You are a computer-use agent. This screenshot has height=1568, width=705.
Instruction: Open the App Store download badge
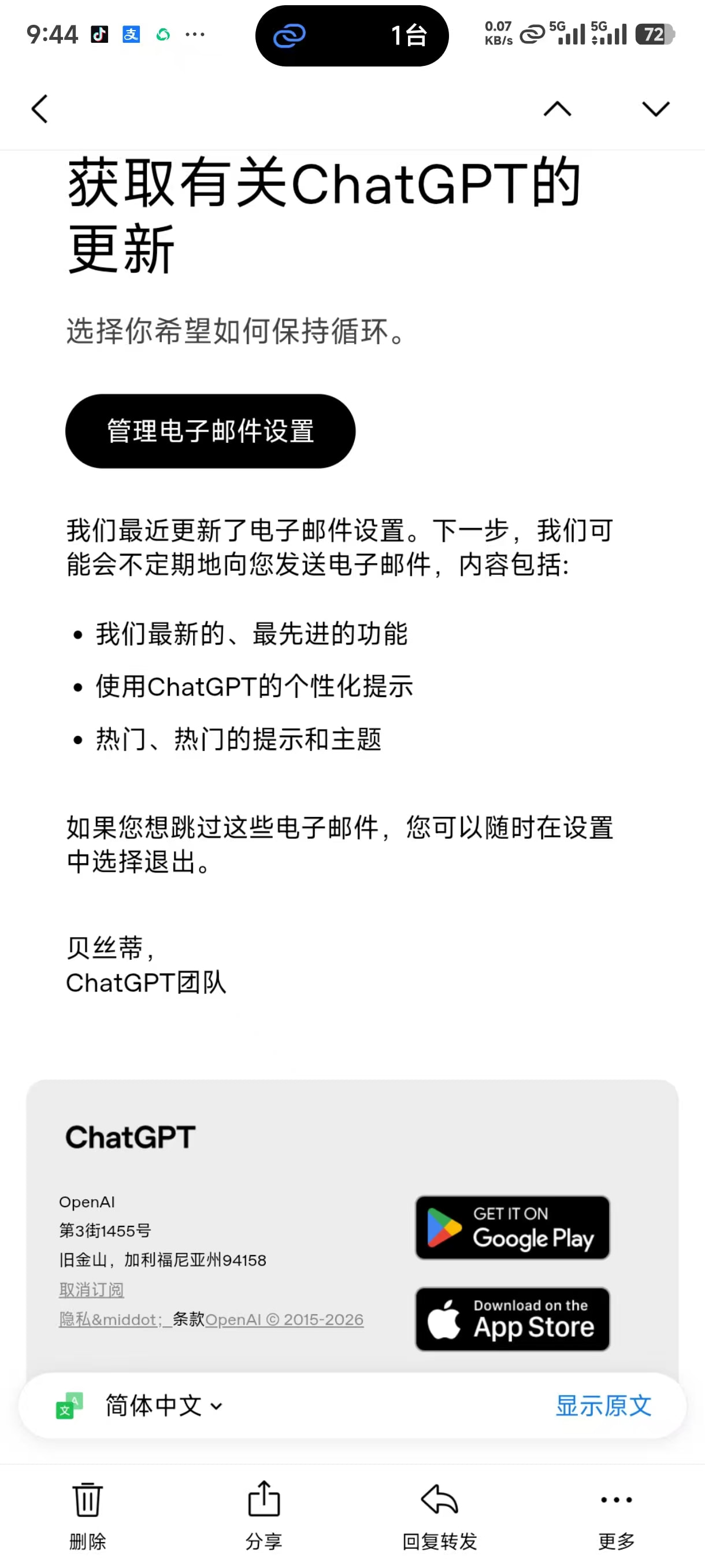[x=512, y=1318]
